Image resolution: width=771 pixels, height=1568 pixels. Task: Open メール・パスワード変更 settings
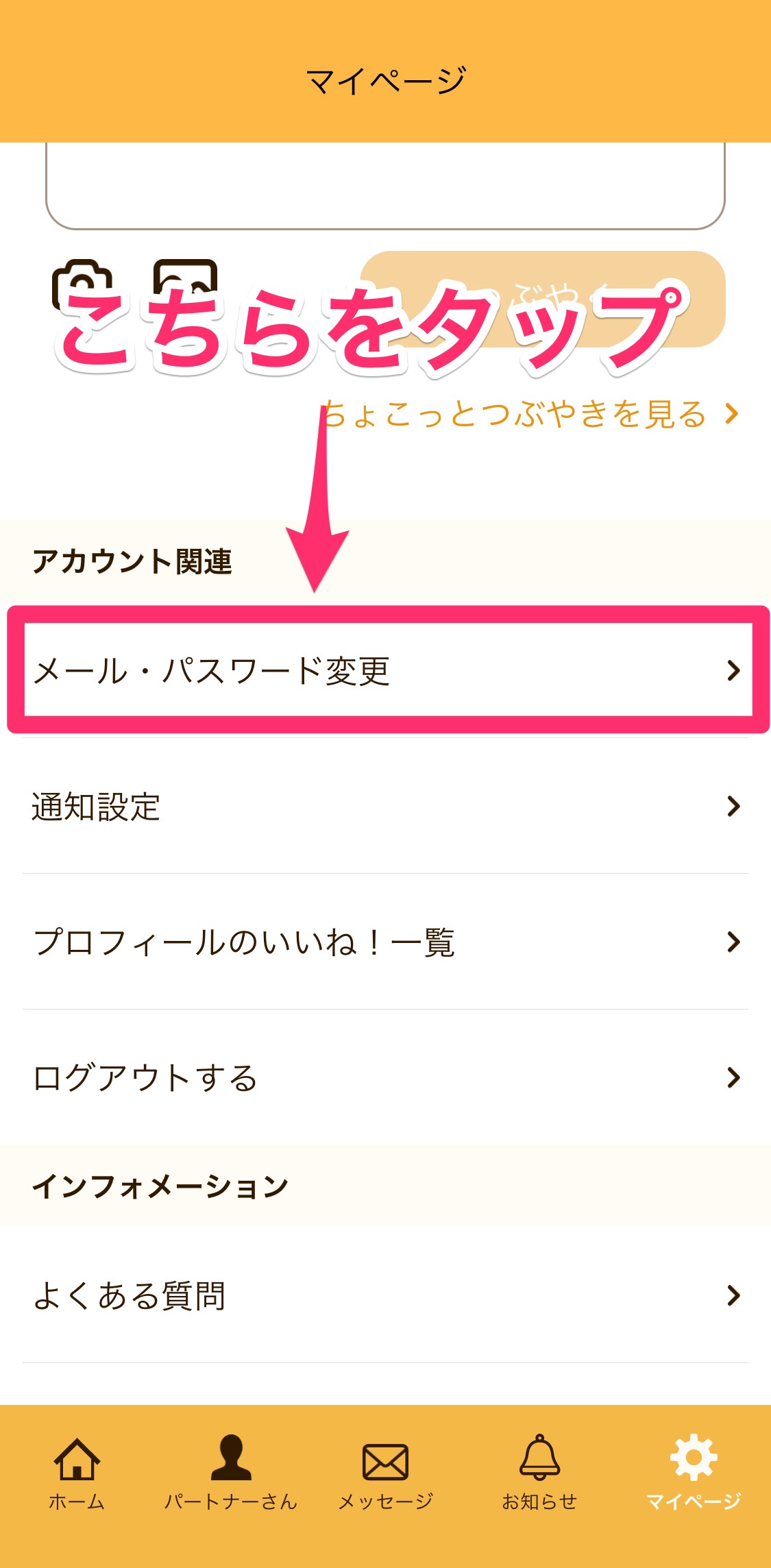[385, 670]
